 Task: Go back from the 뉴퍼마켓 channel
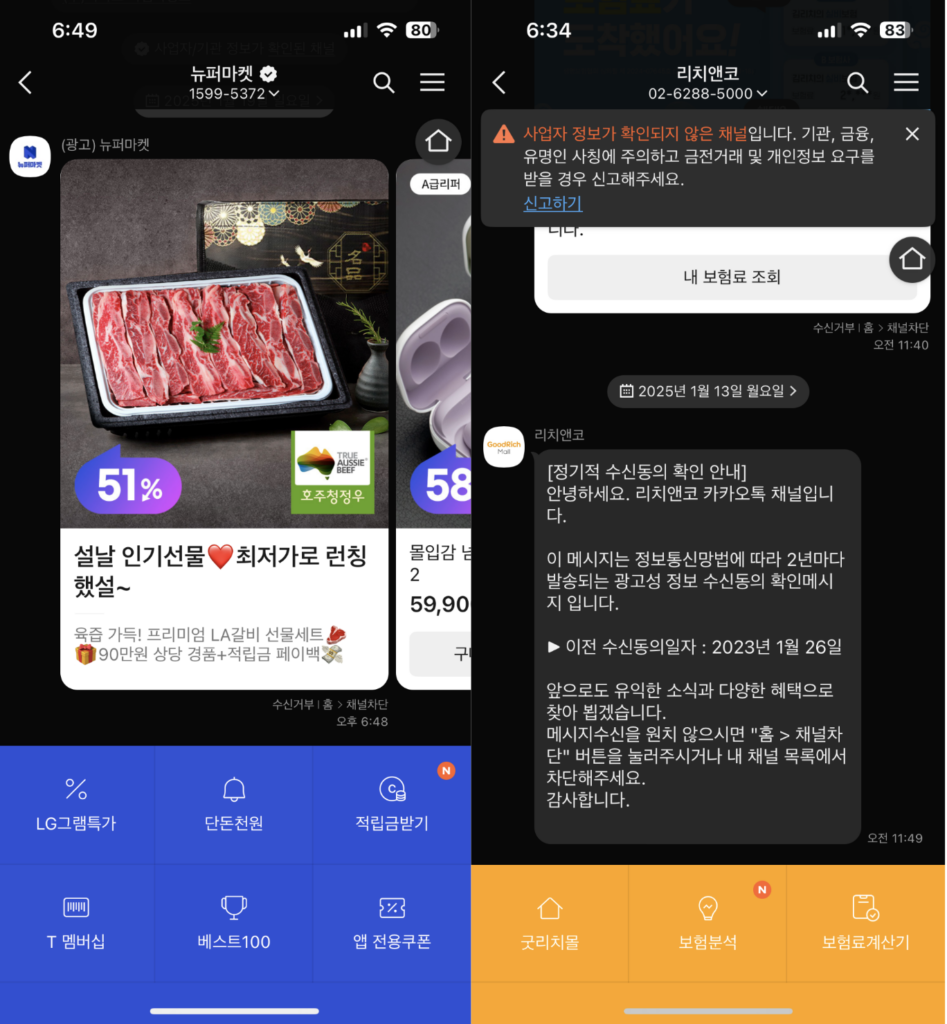click(26, 83)
